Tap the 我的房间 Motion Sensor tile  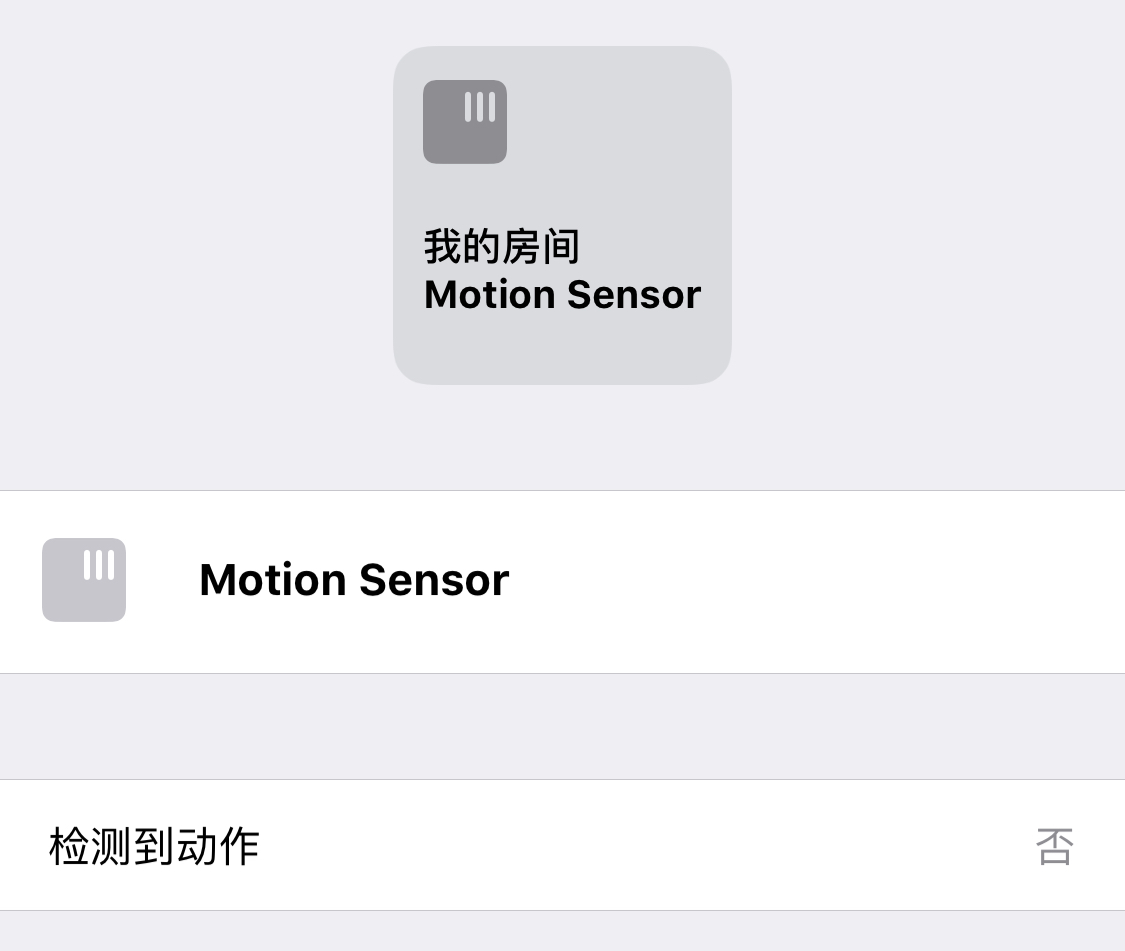[562, 215]
